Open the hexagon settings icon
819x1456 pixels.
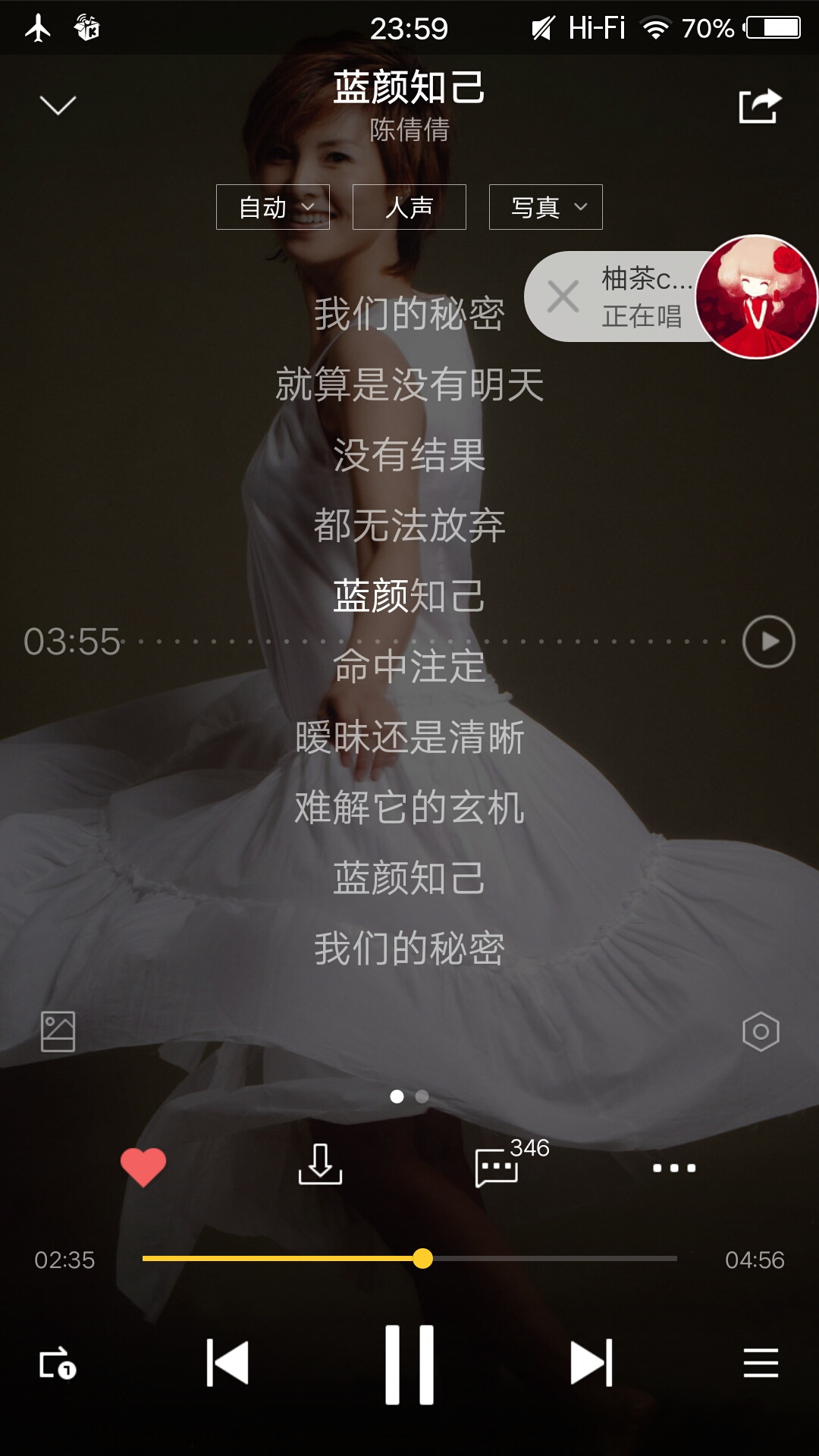(761, 1031)
